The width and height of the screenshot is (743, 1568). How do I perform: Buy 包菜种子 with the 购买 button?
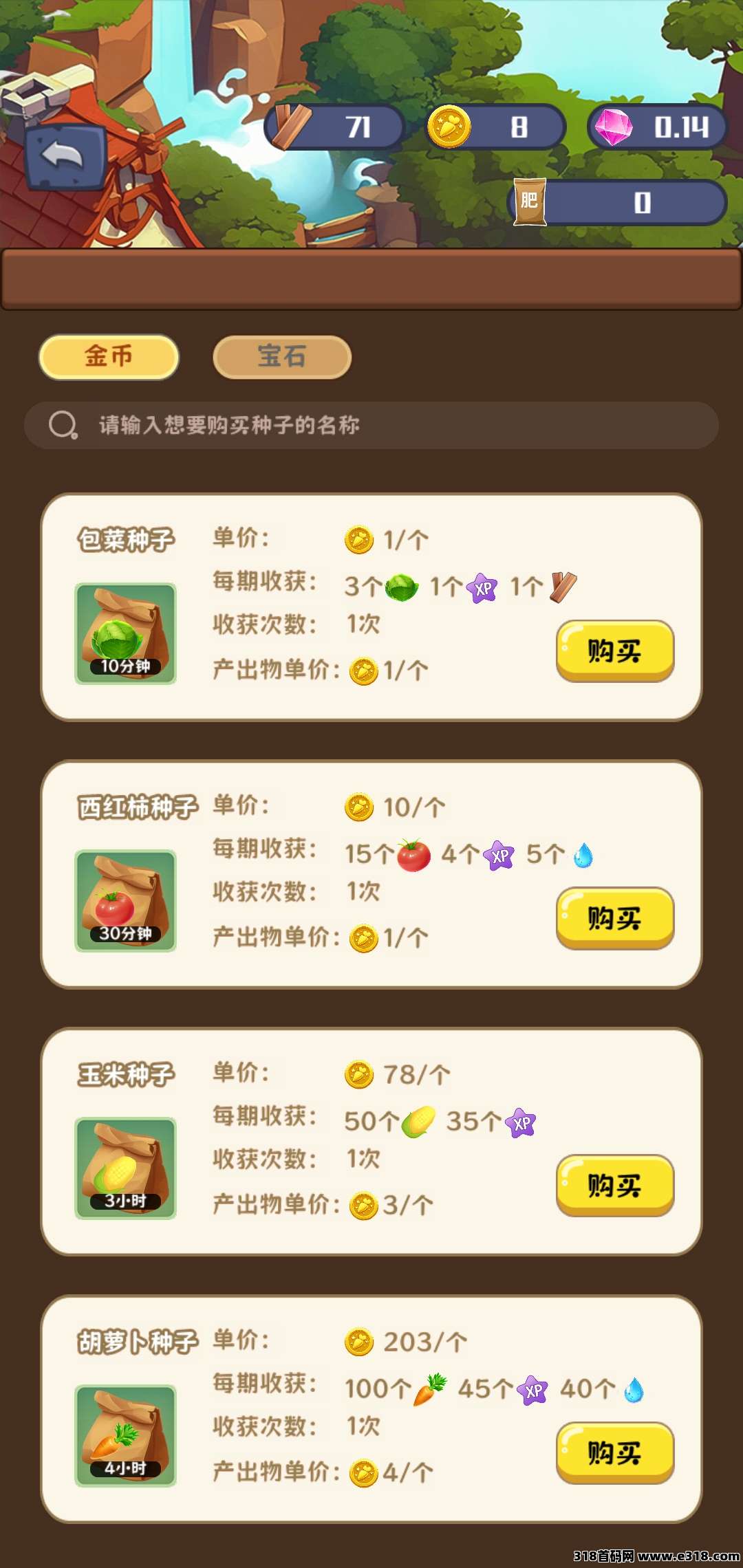615,651
